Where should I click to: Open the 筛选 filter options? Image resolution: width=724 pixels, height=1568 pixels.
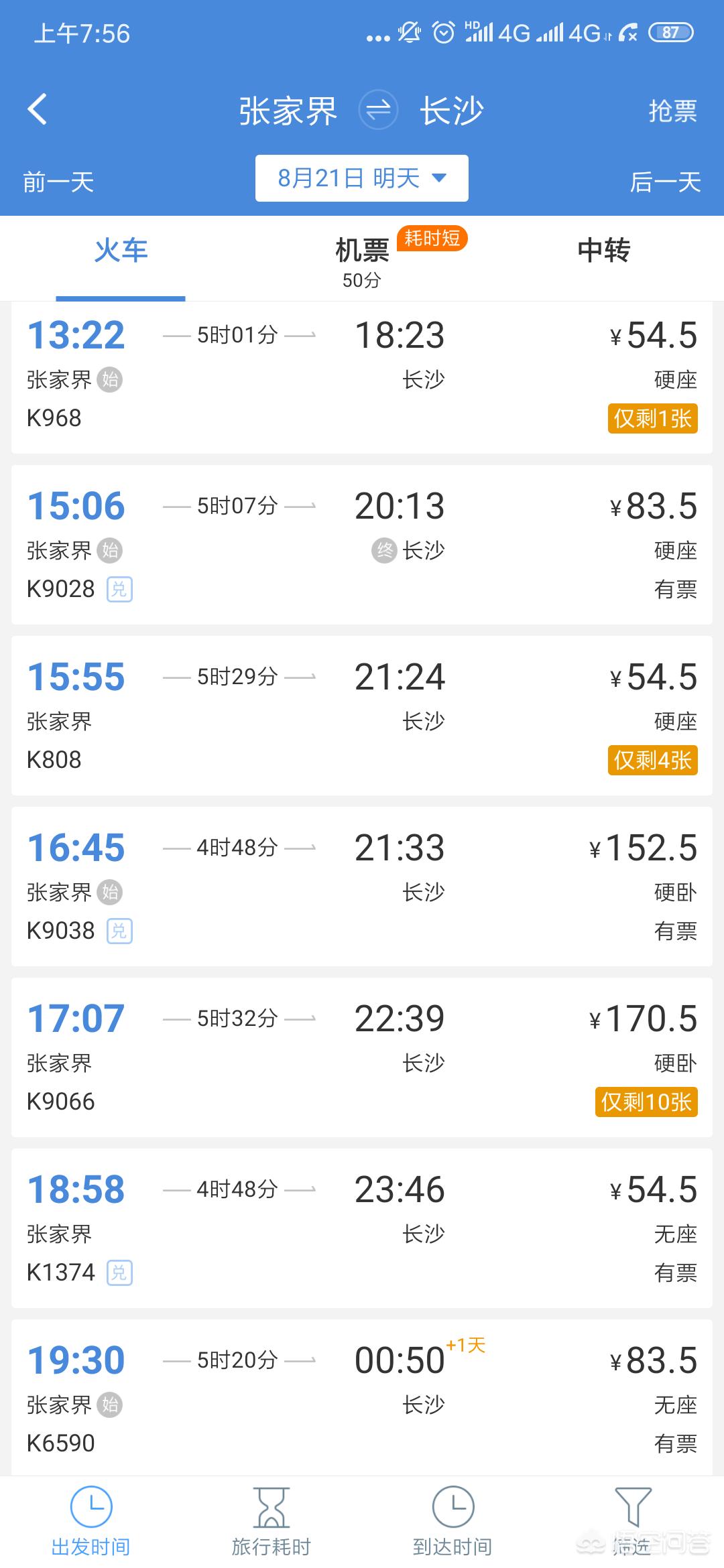633,1521
